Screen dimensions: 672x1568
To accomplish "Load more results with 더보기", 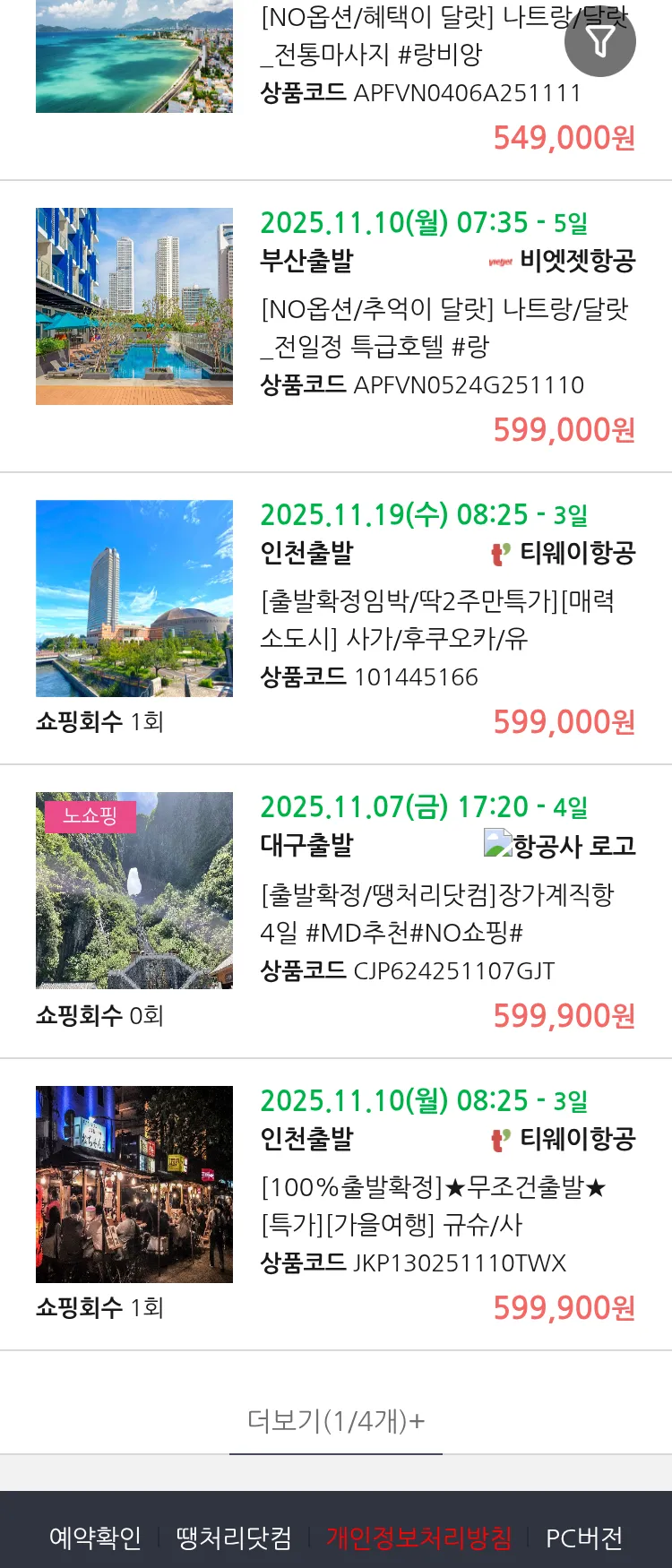I will [x=336, y=1420].
